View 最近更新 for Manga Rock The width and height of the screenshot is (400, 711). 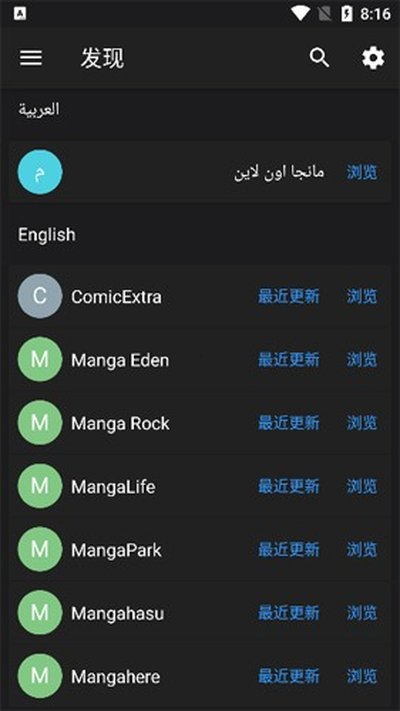tap(289, 423)
